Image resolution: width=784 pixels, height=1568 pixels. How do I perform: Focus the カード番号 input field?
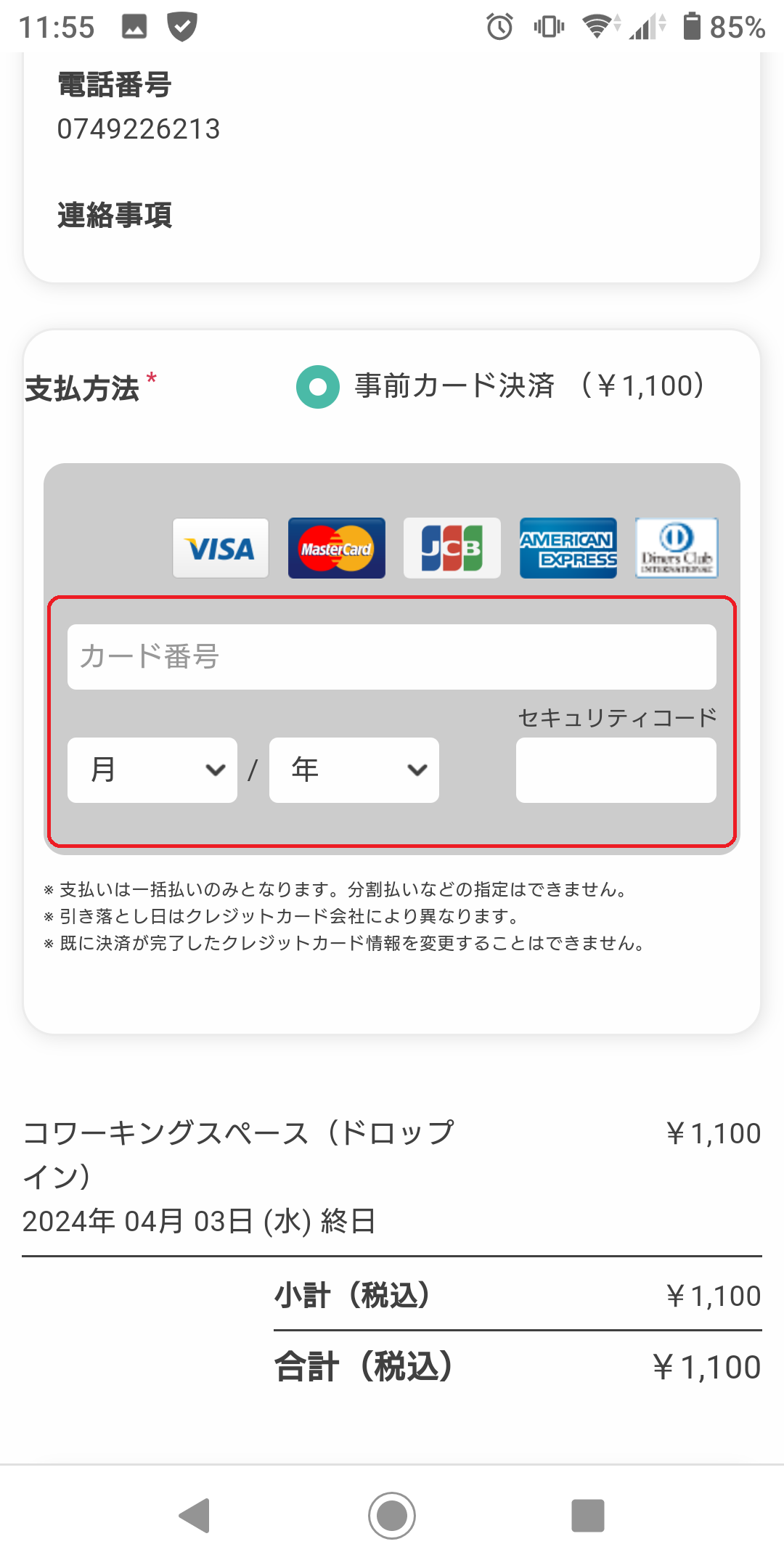tap(392, 657)
